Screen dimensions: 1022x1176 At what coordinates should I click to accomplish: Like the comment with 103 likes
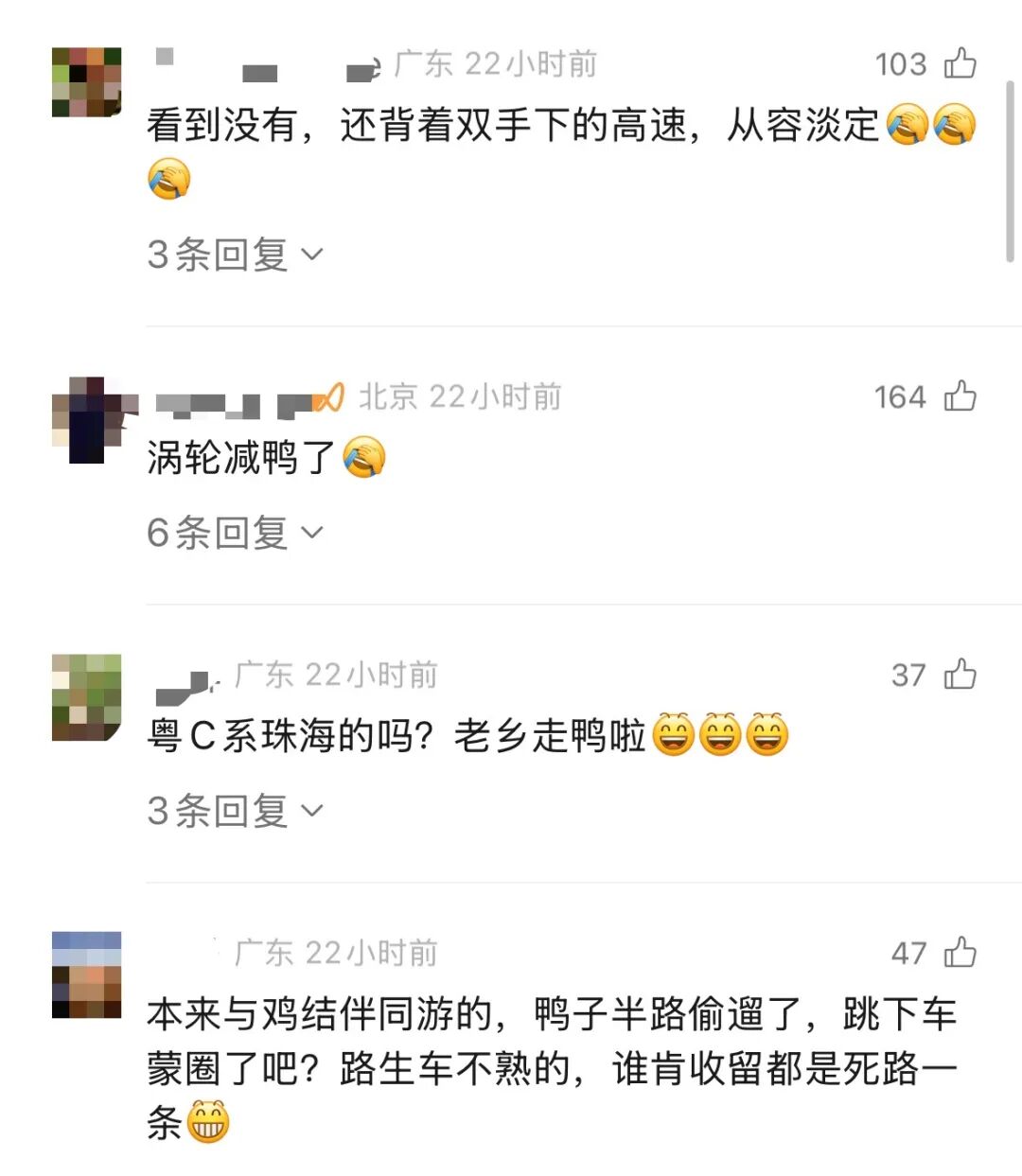point(960,63)
